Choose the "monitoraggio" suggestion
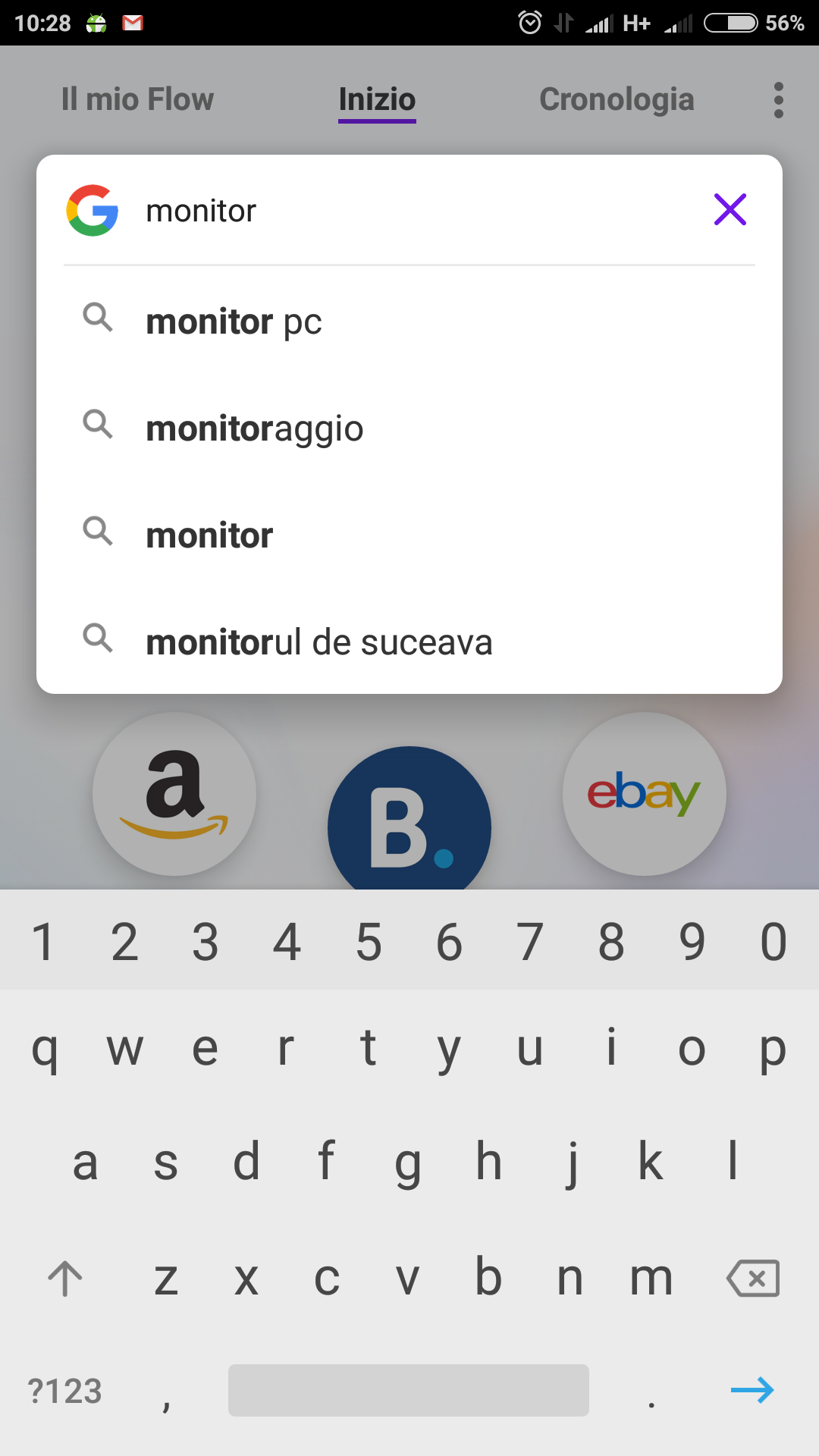This screenshot has height=1456, width=819. (409, 428)
